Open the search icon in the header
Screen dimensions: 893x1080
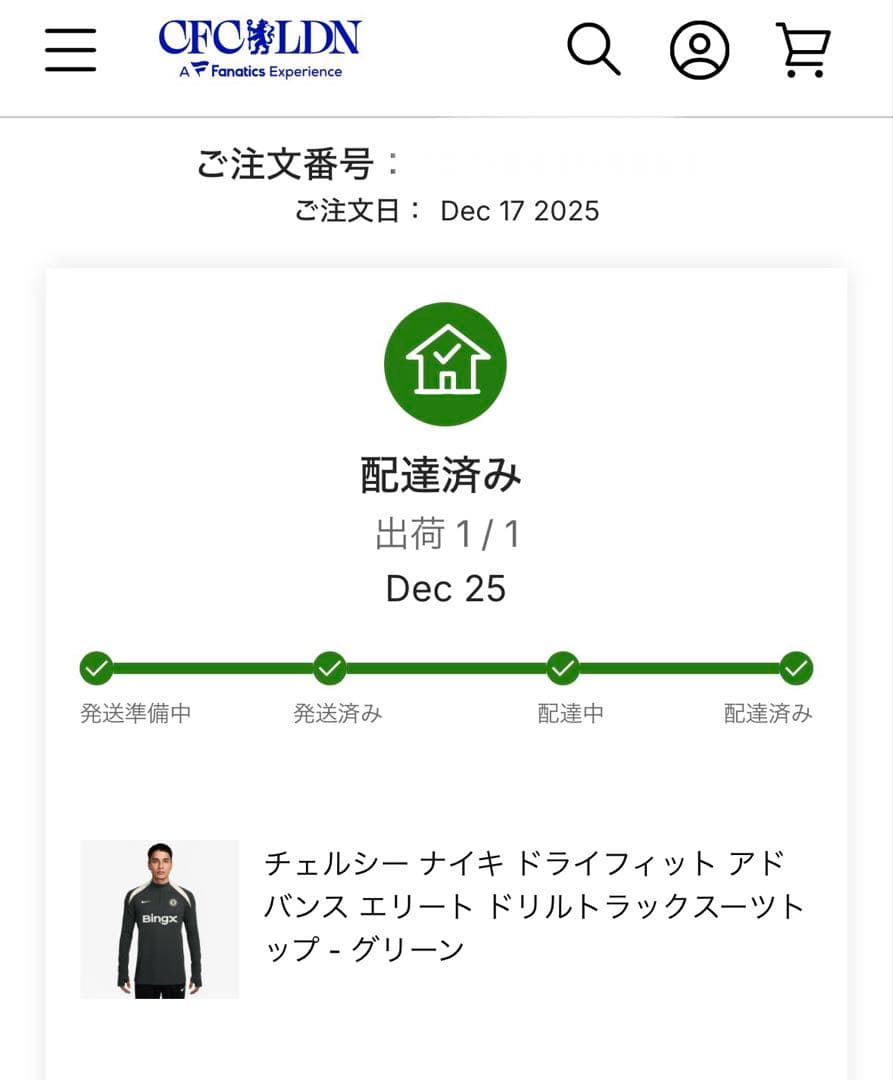[x=593, y=48]
